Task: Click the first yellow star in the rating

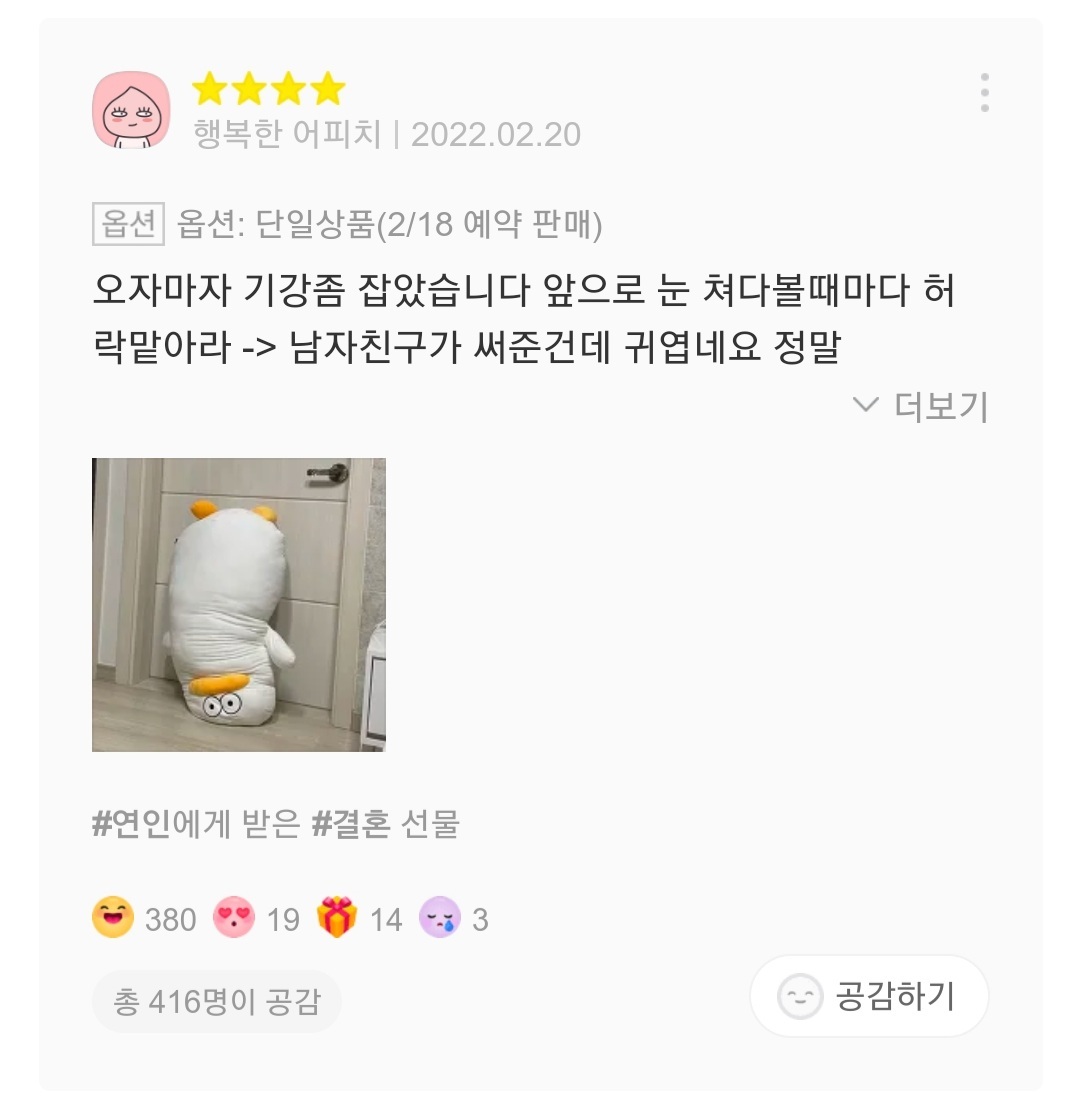Action: (206, 90)
